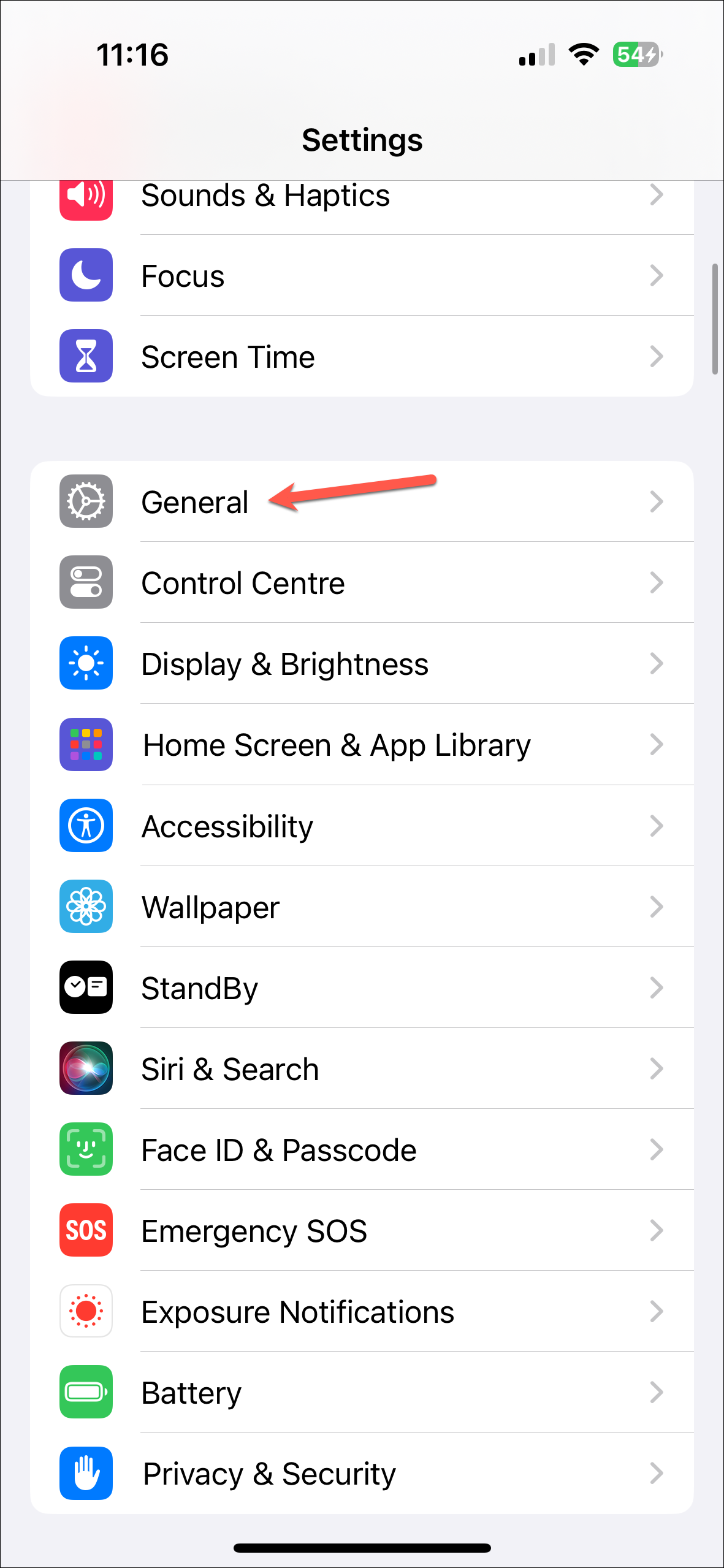Screen dimensions: 724x1568
Task: Select Exposure Notifications
Action: click(x=362, y=1311)
